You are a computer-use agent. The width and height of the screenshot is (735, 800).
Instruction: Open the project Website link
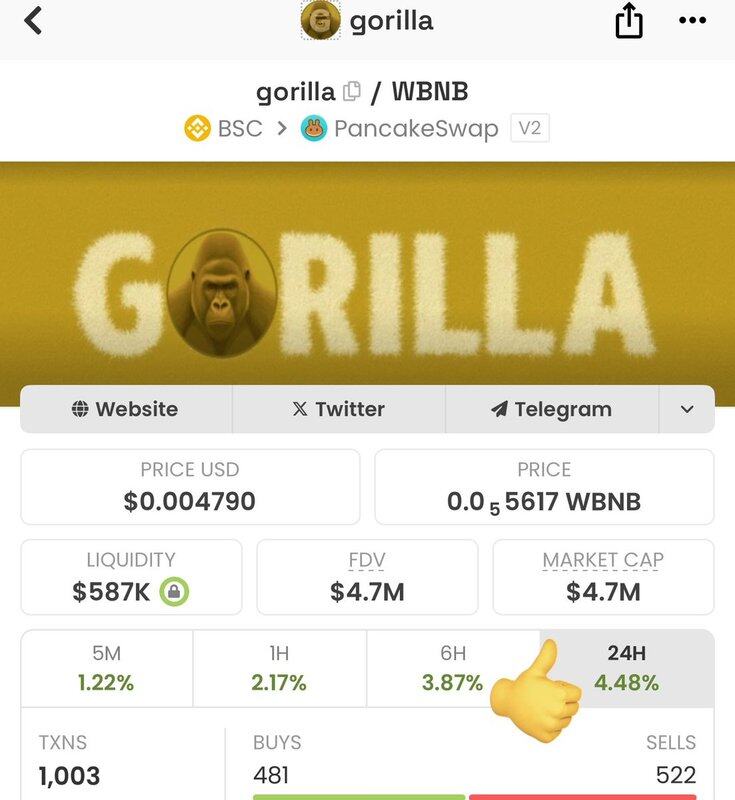pyautogui.click(x=126, y=409)
